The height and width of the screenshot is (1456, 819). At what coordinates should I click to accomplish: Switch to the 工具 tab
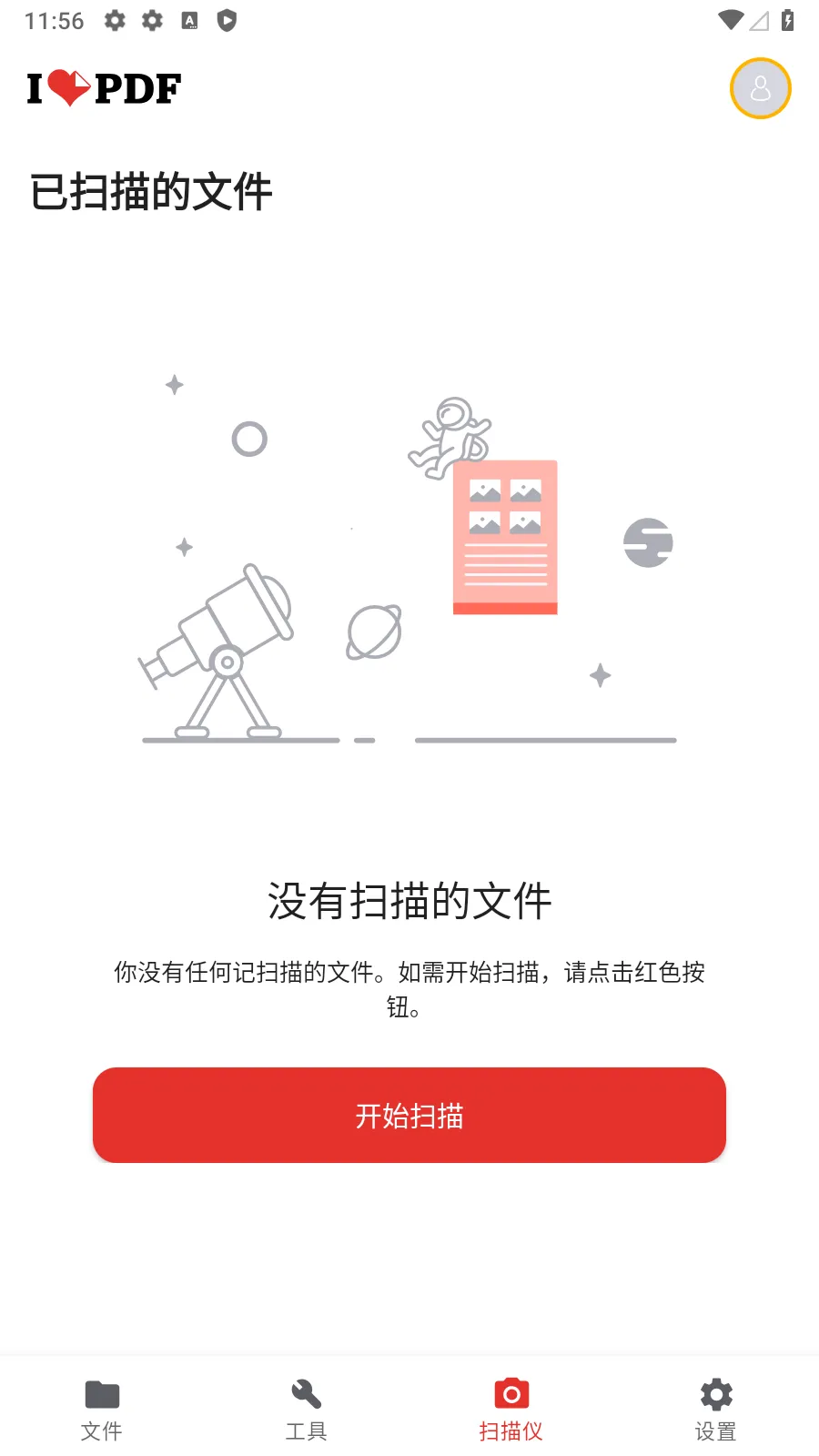[307, 1409]
